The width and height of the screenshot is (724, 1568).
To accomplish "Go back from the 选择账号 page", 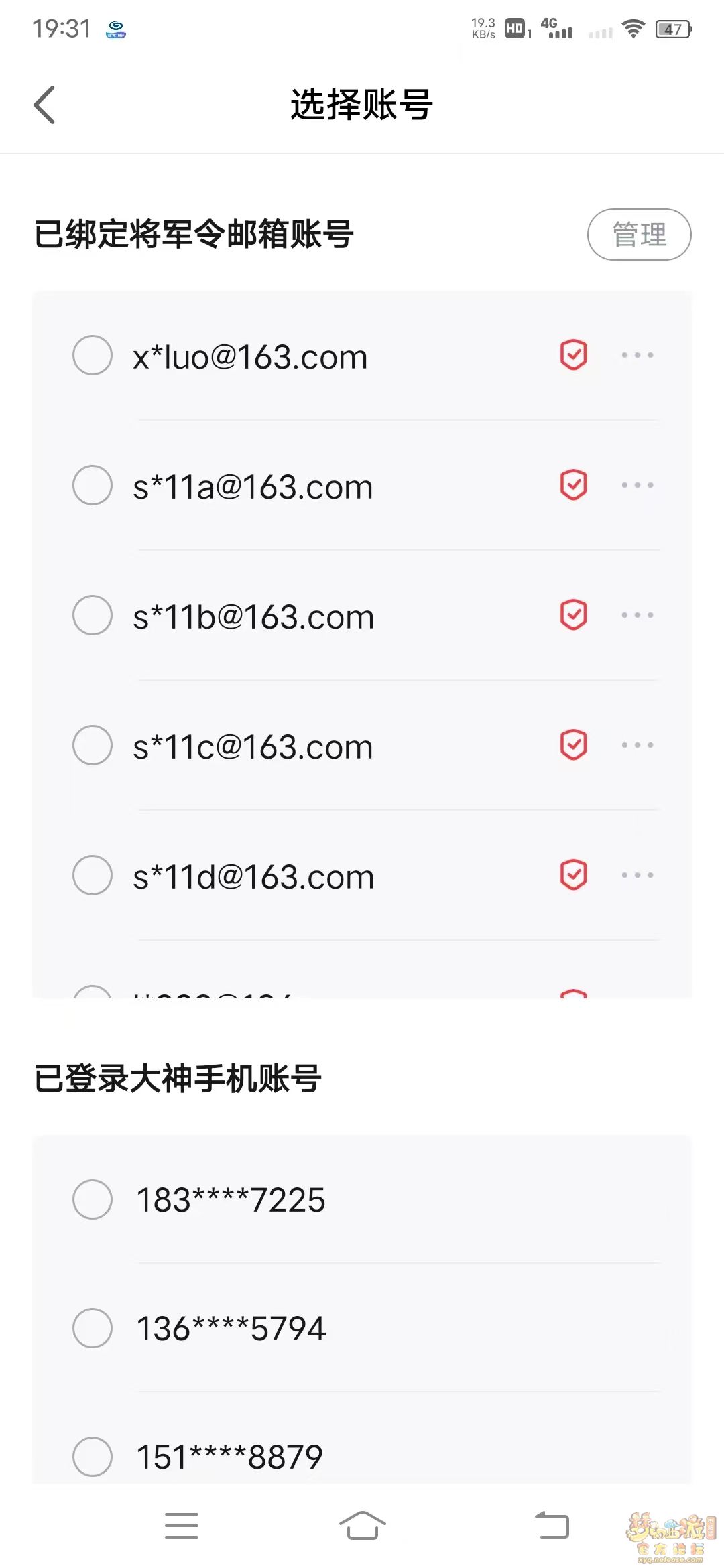I will tap(44, 105).
